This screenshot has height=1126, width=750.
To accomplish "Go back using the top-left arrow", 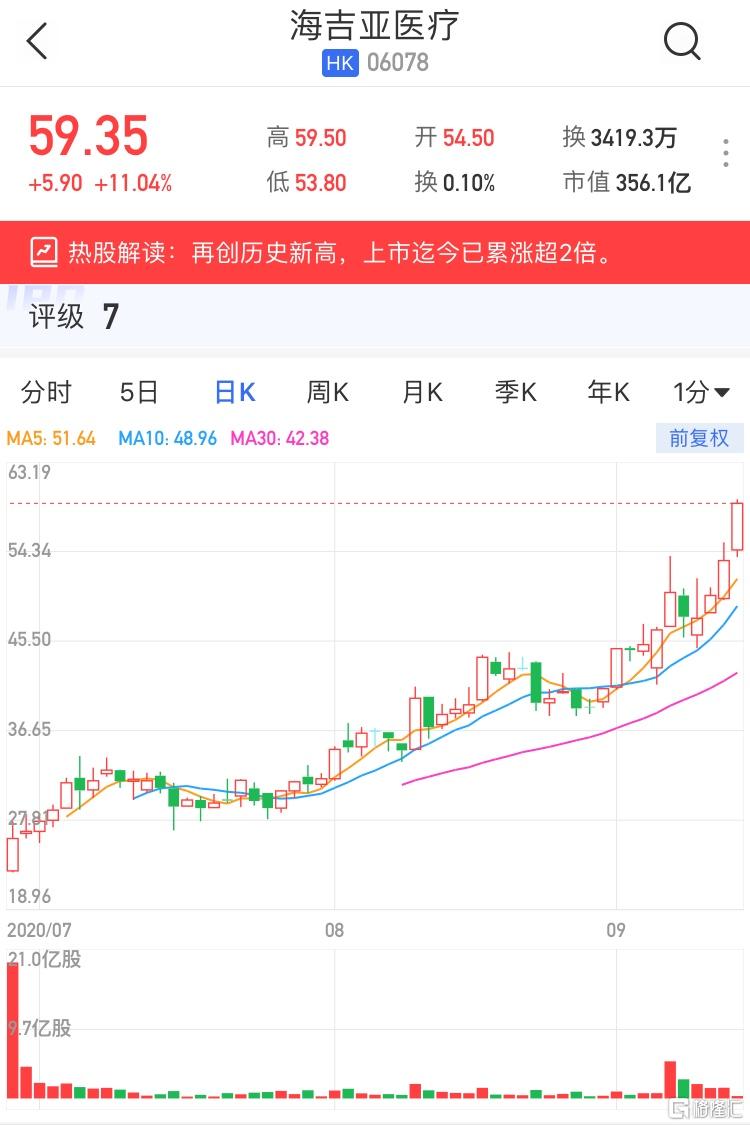I will pyautogui.click(x=37, y=42).
